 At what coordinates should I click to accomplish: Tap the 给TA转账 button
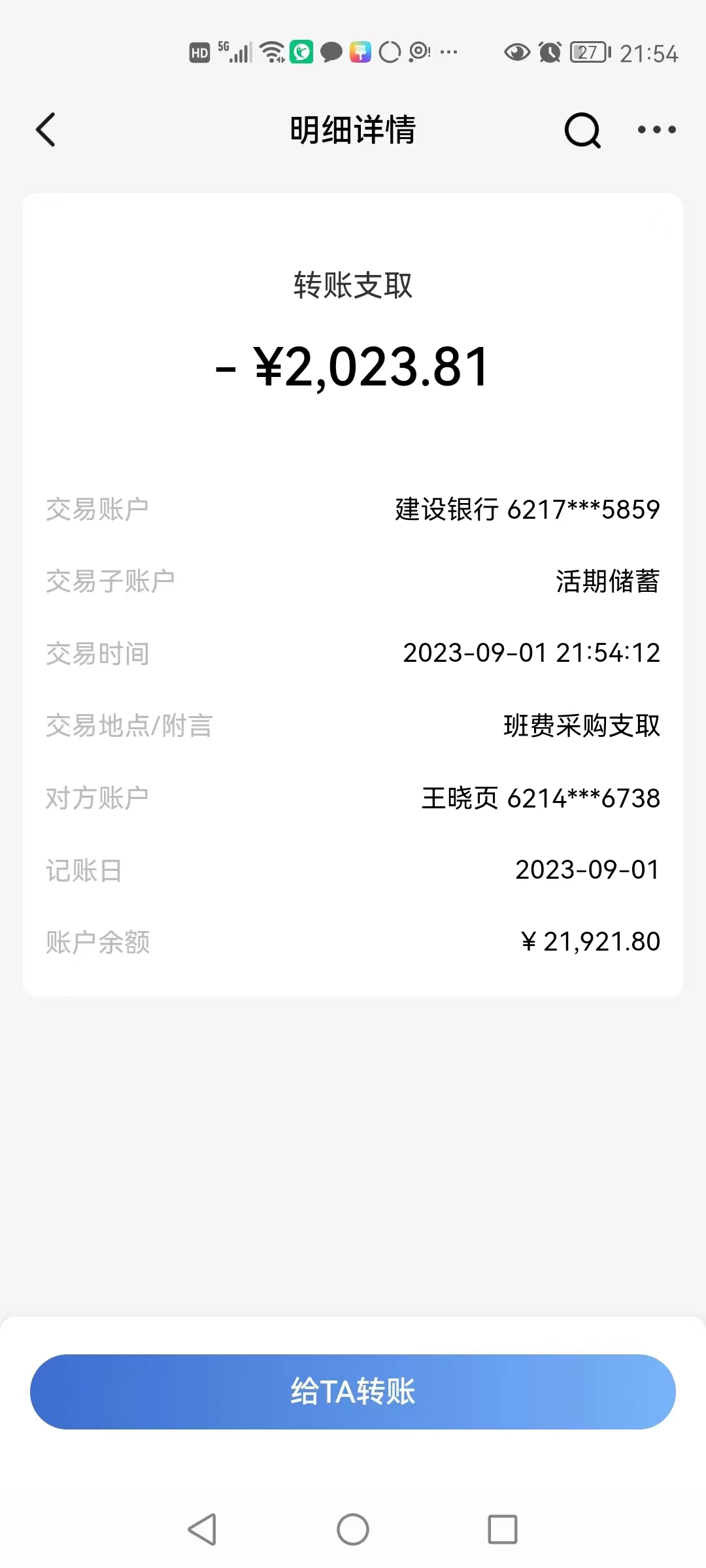tap(353, 1392)
